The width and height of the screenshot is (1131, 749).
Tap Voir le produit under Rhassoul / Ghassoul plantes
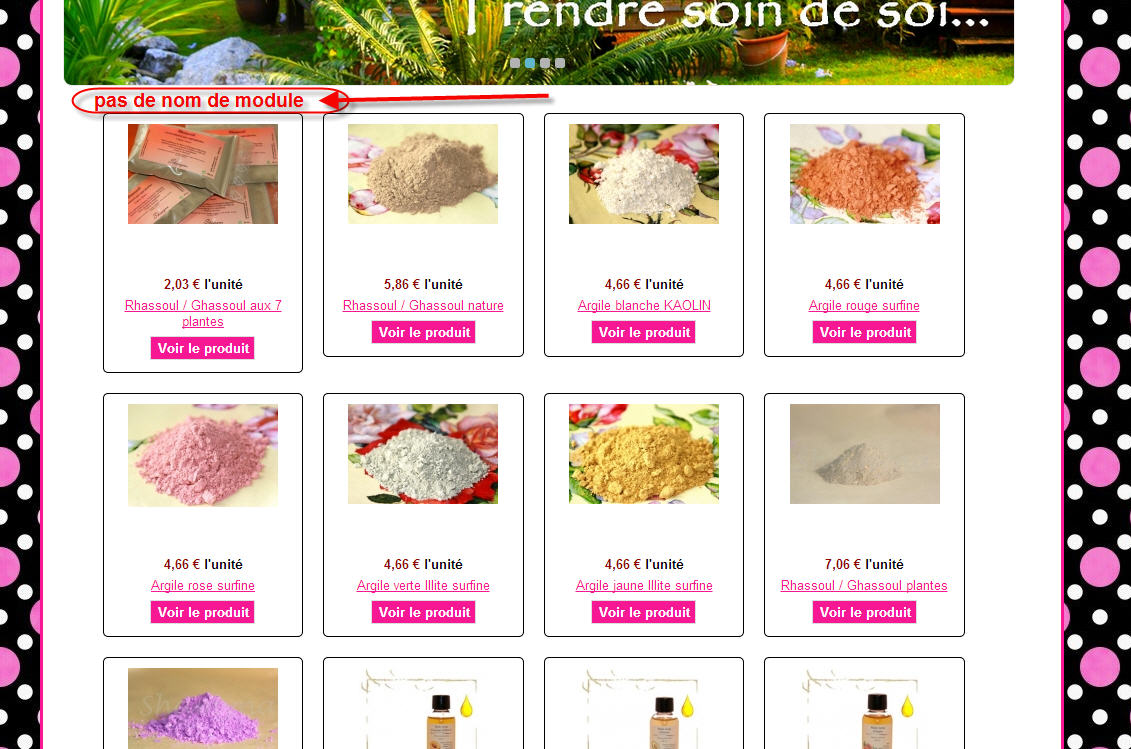click(864, 612)
